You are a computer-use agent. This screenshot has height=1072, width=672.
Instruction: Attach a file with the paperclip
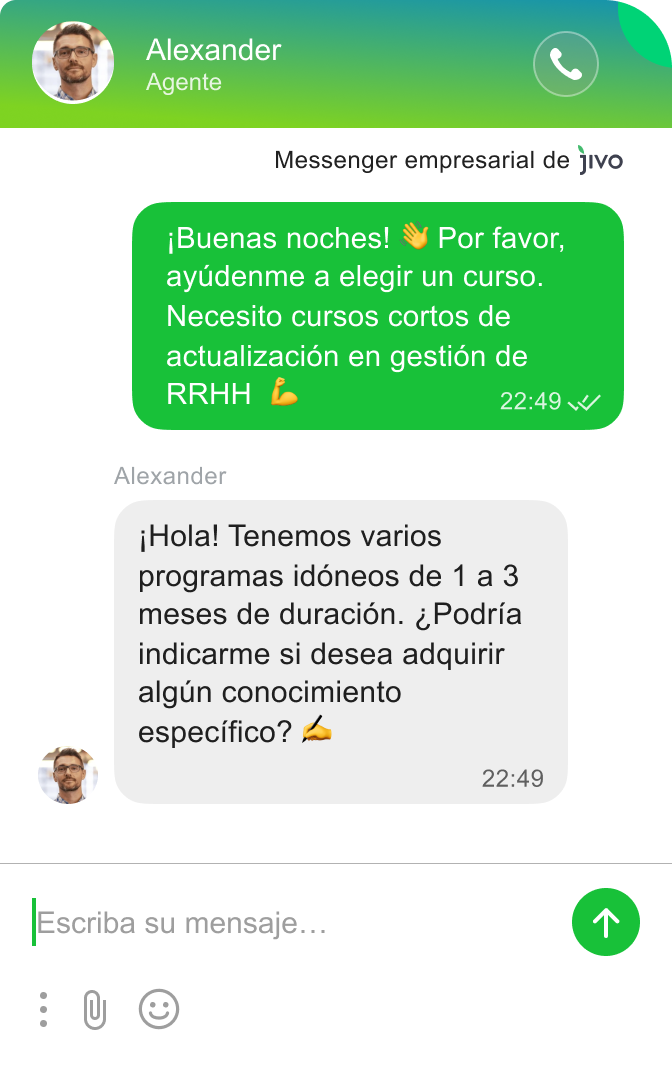point(94,1010)
